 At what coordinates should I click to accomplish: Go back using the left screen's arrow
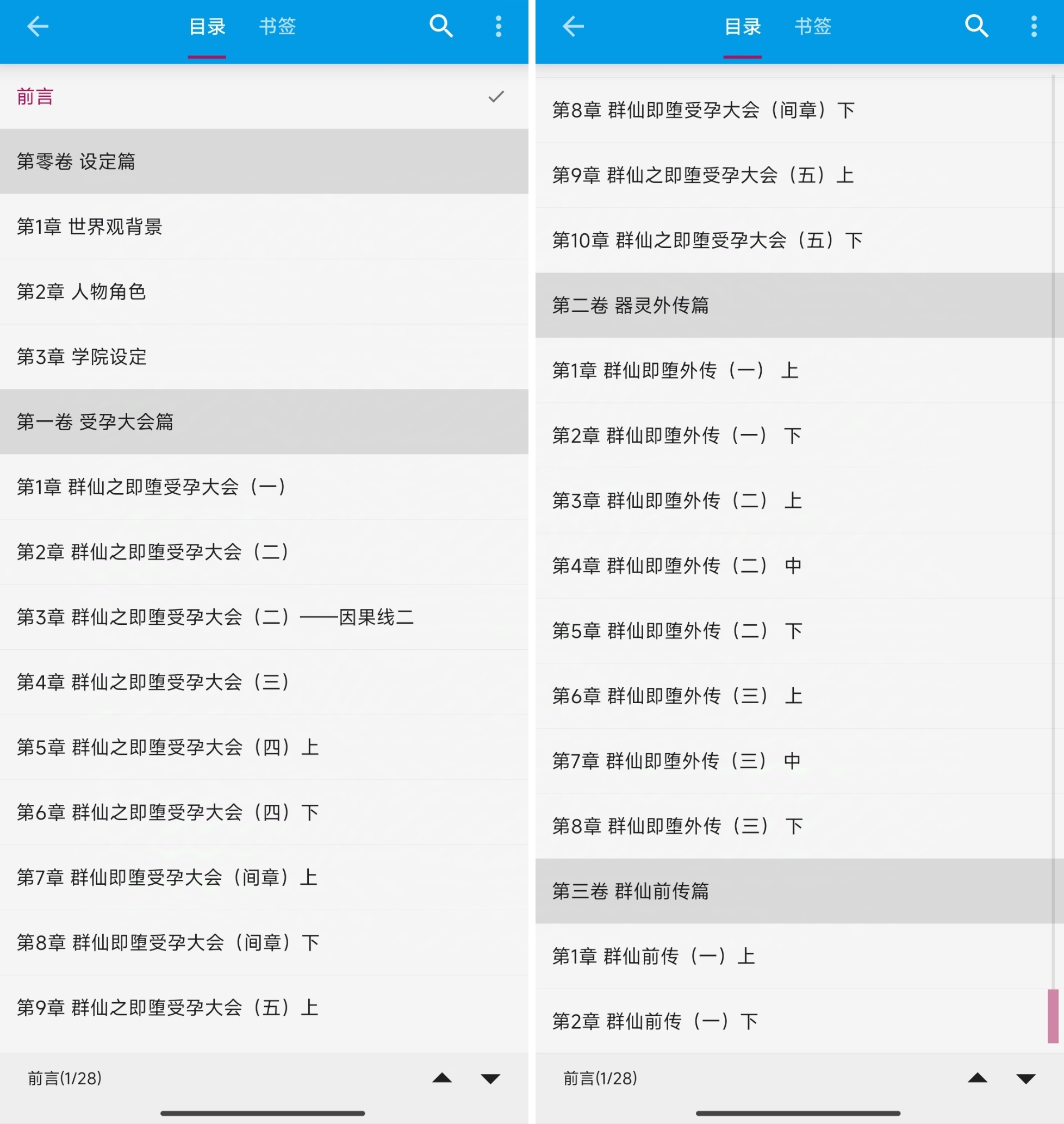tap(38, 26)
